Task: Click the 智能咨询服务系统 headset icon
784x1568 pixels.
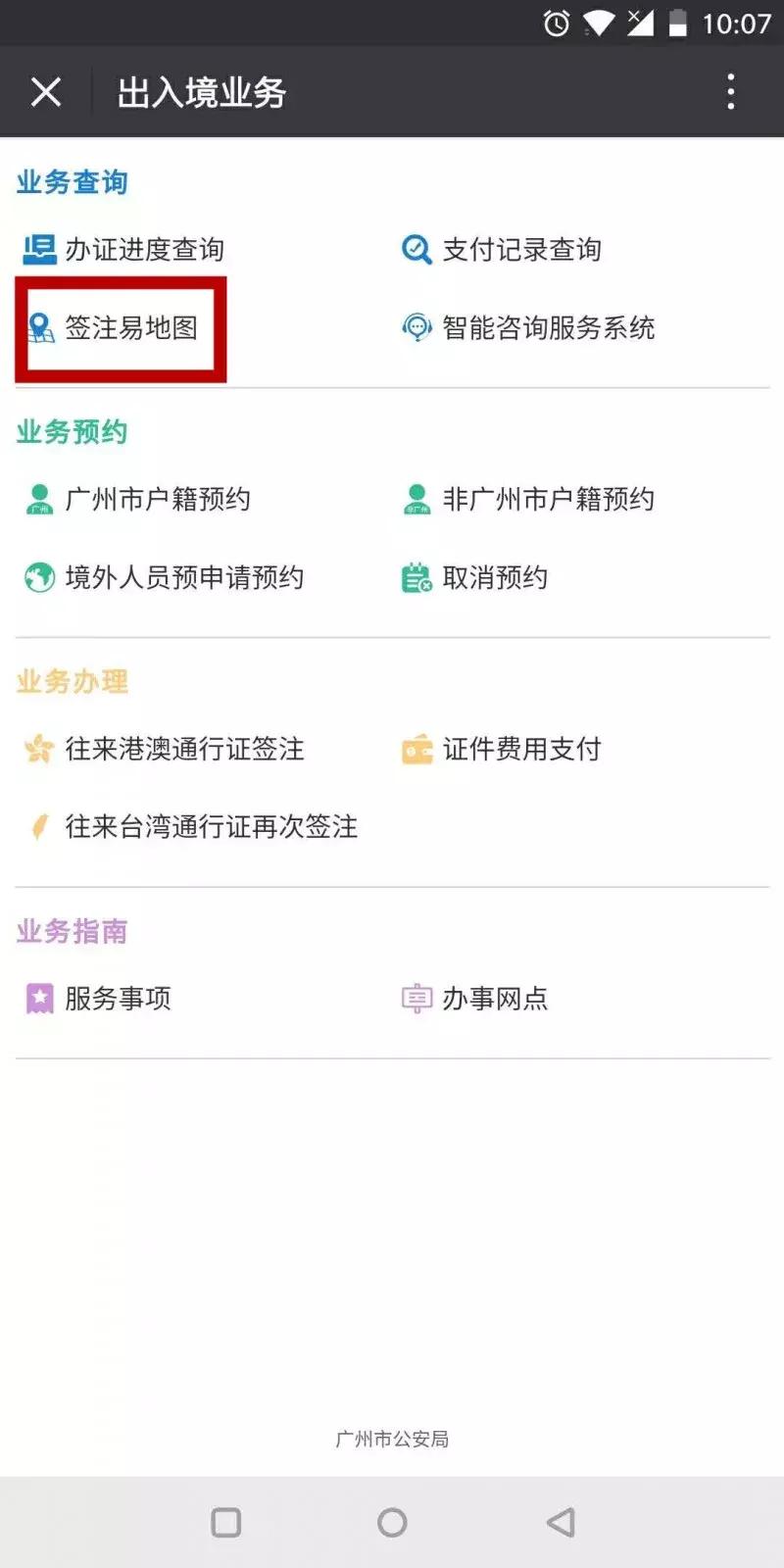Action: (x=416, y=327)
